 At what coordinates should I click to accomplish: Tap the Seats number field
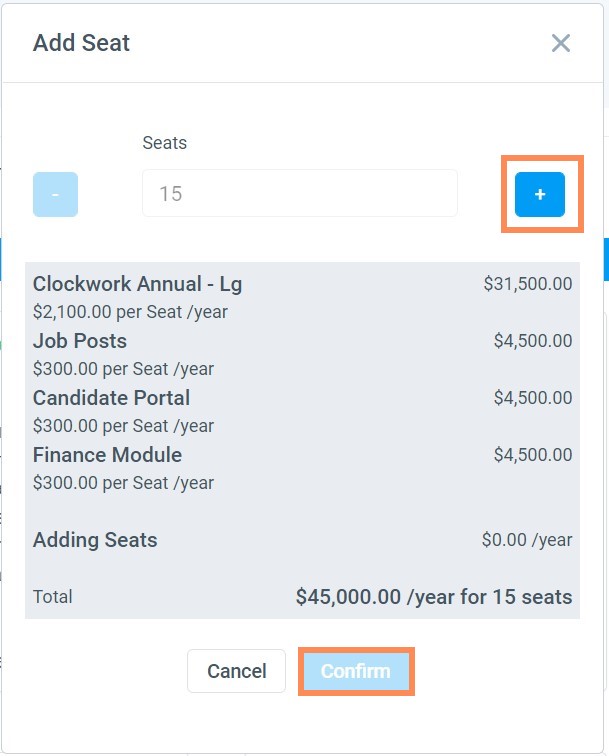point(299,193)
